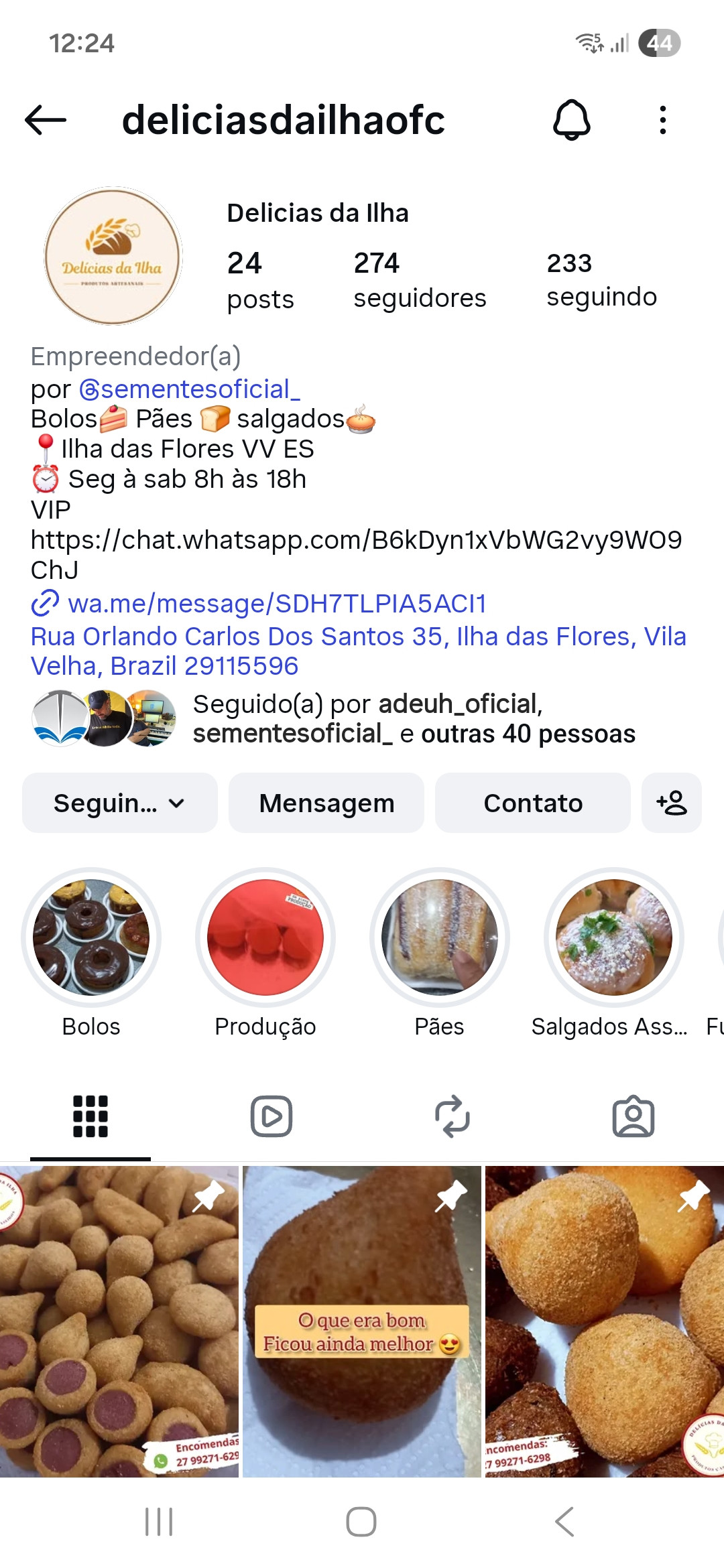Expand the Seguindo dropdown button
Image resolution: width=724 pixels, height=1568 pixels.
click(119, 803)
